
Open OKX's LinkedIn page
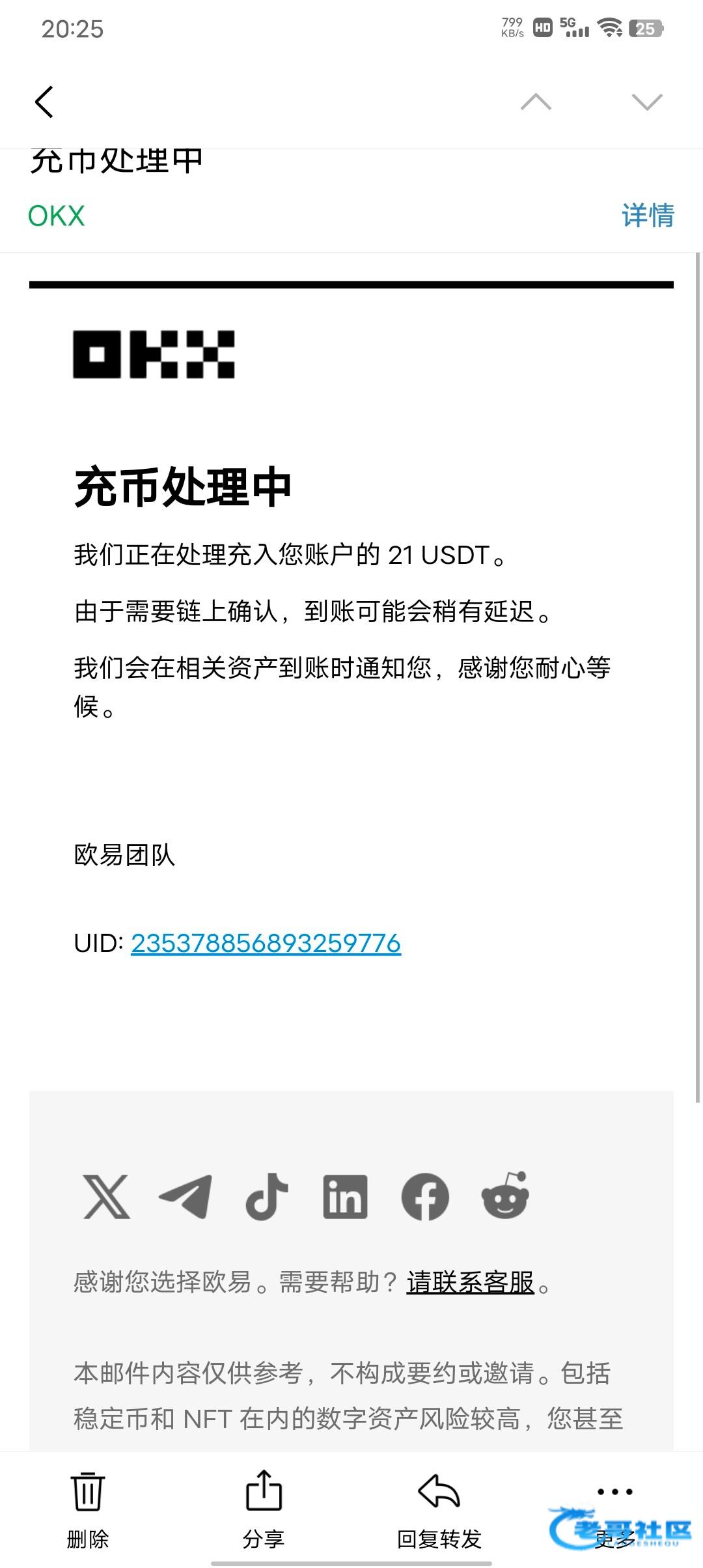pos(345,1197)
